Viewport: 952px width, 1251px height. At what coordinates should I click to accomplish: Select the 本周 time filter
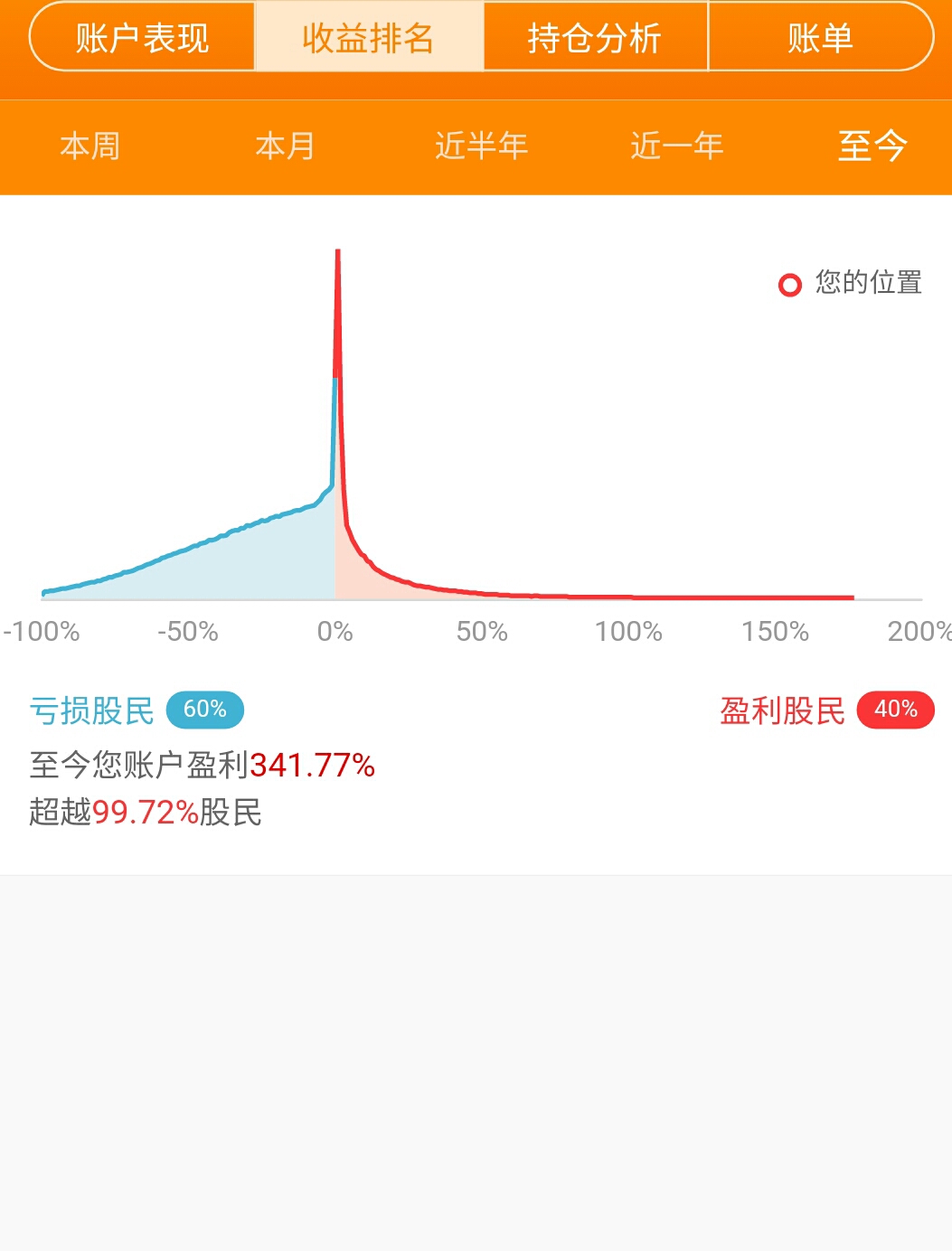click(90, 146)
